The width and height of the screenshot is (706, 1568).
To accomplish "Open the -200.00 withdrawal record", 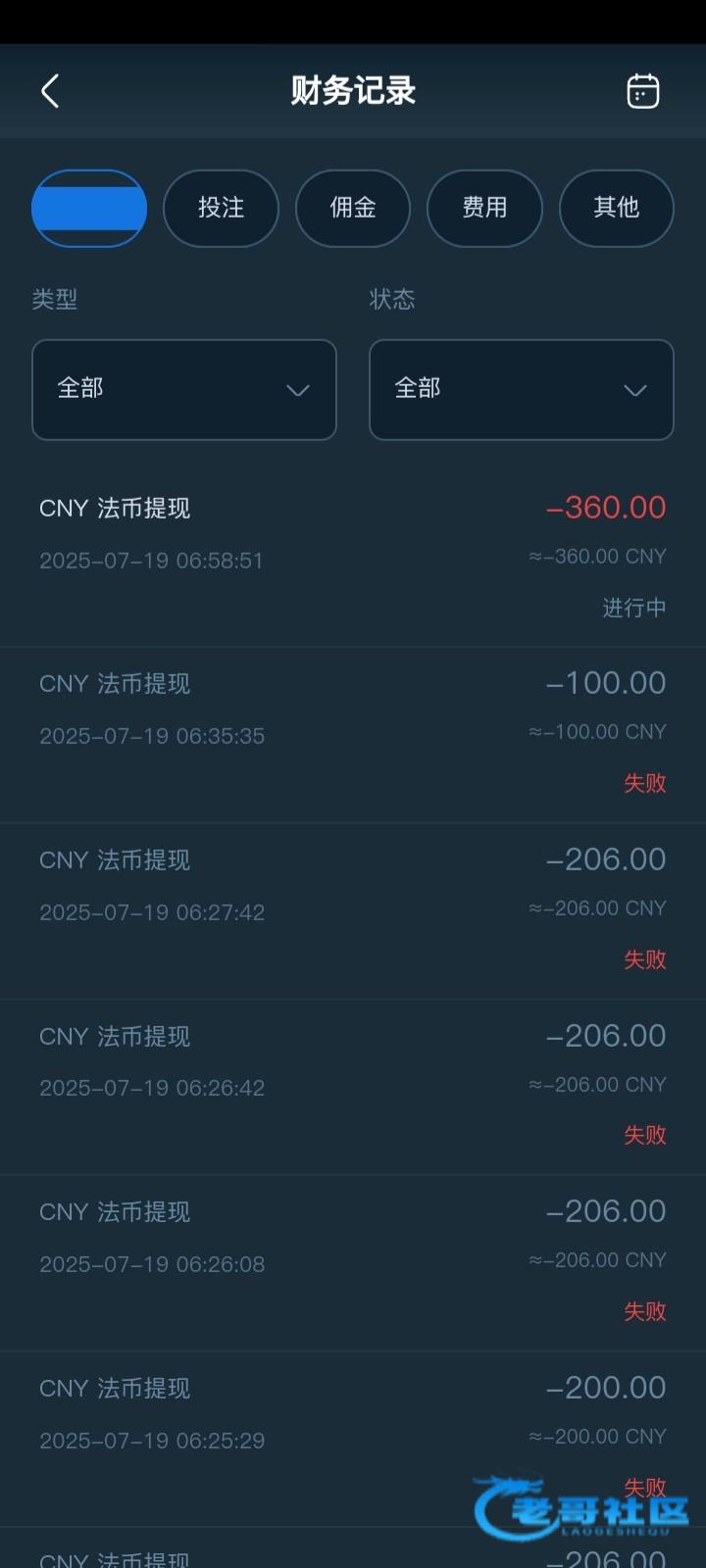I will pos(353,1437).
